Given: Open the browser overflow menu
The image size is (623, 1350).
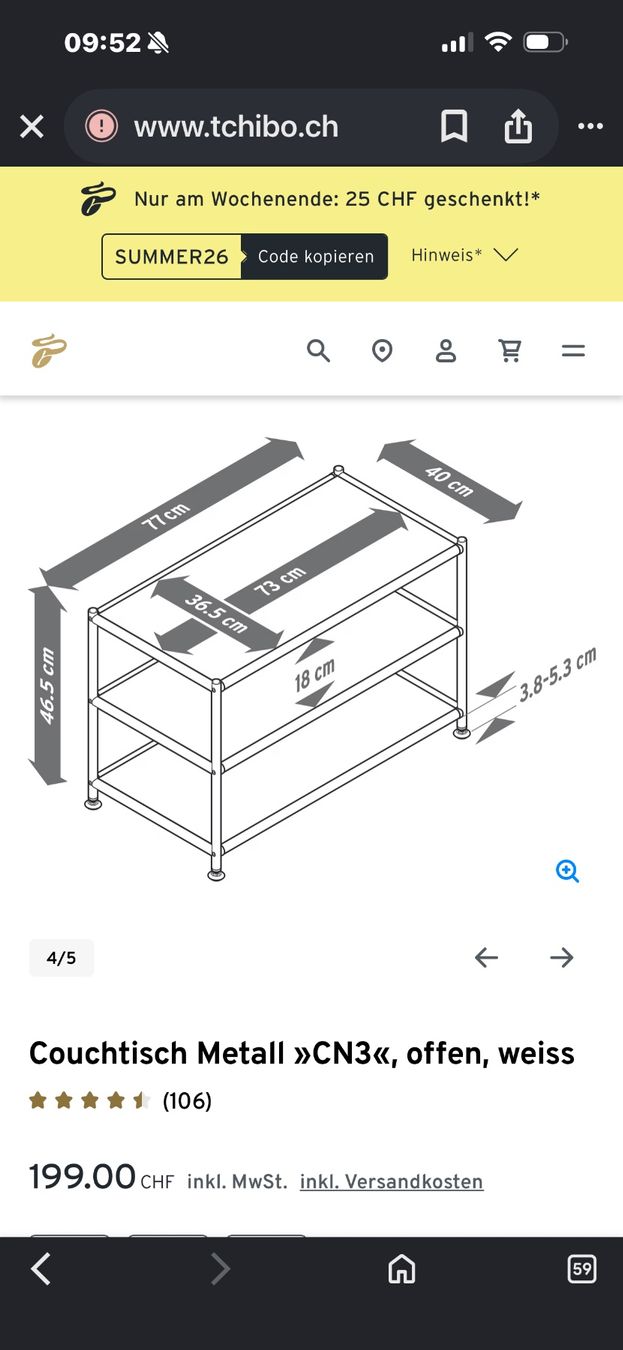Looking at the screenshot, I should pyautogui.click(x=590, y=127).
